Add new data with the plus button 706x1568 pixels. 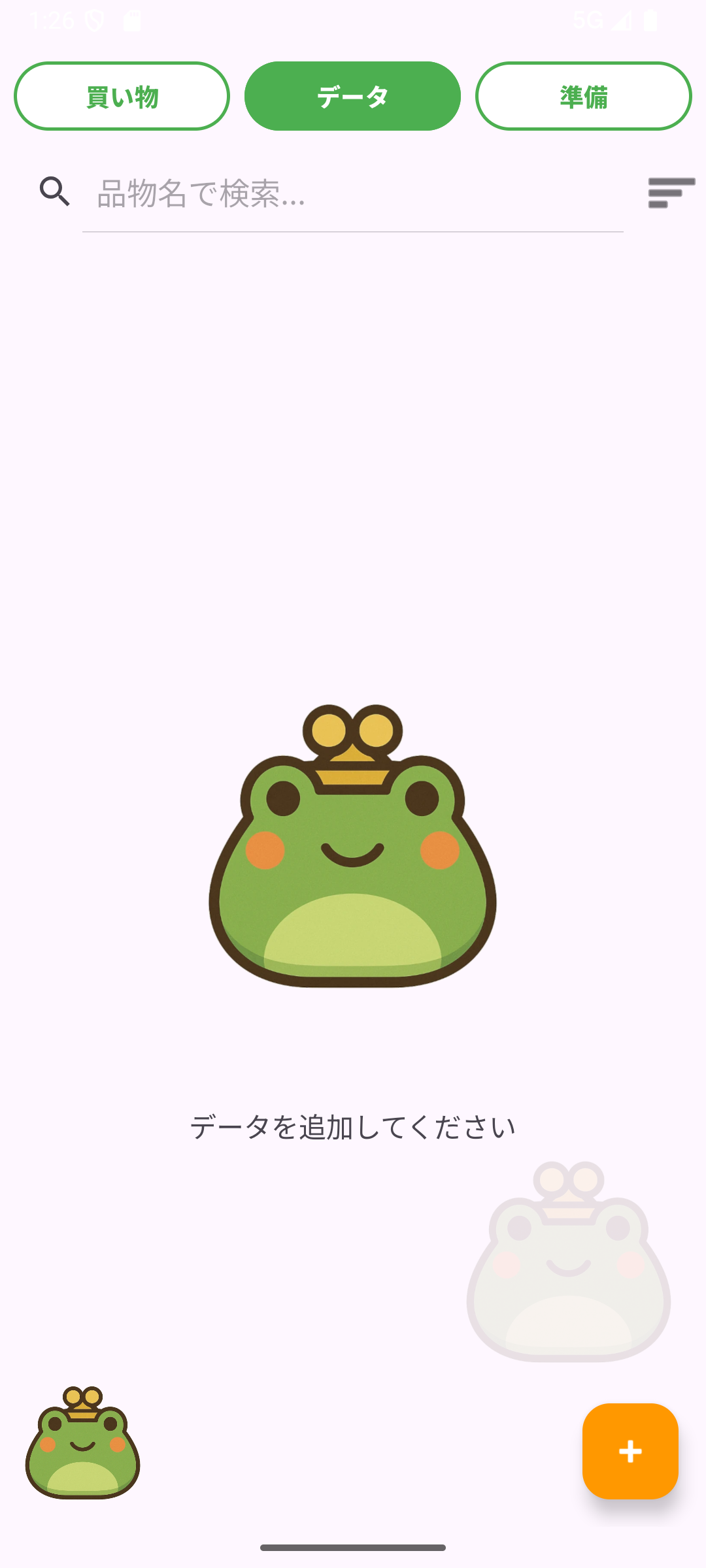tap(630, 1451)
